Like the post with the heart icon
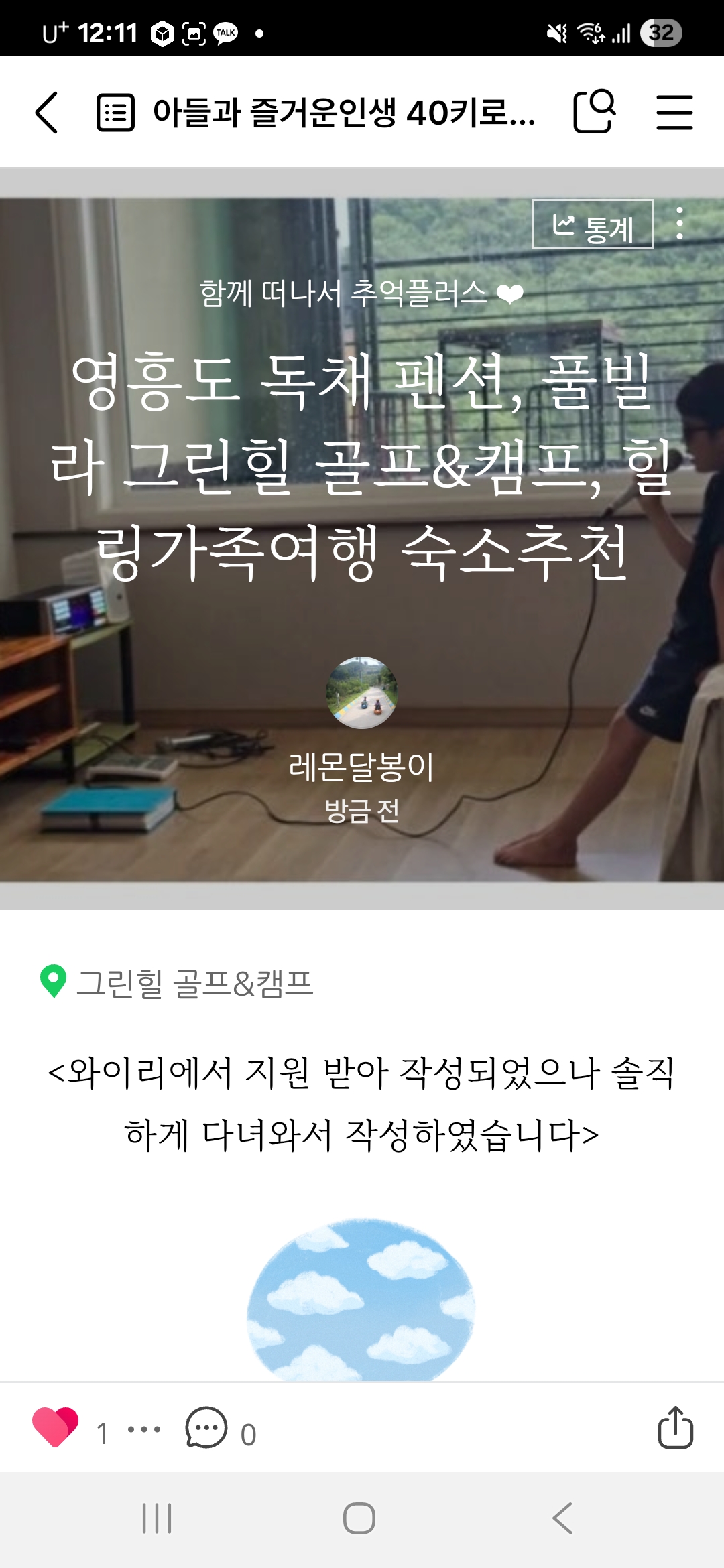 tap(55, 1427)
